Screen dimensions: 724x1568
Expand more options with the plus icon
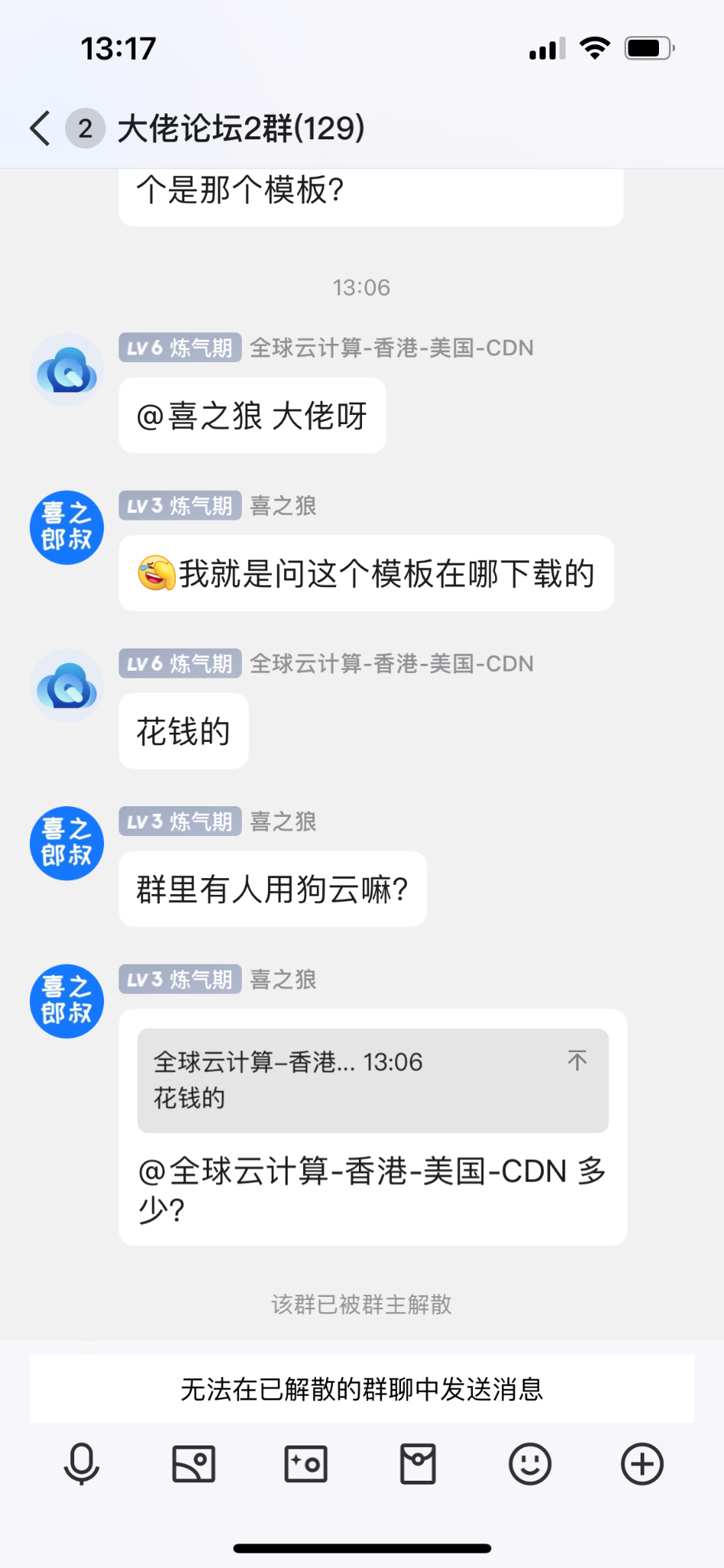(x=641, y=1464)
